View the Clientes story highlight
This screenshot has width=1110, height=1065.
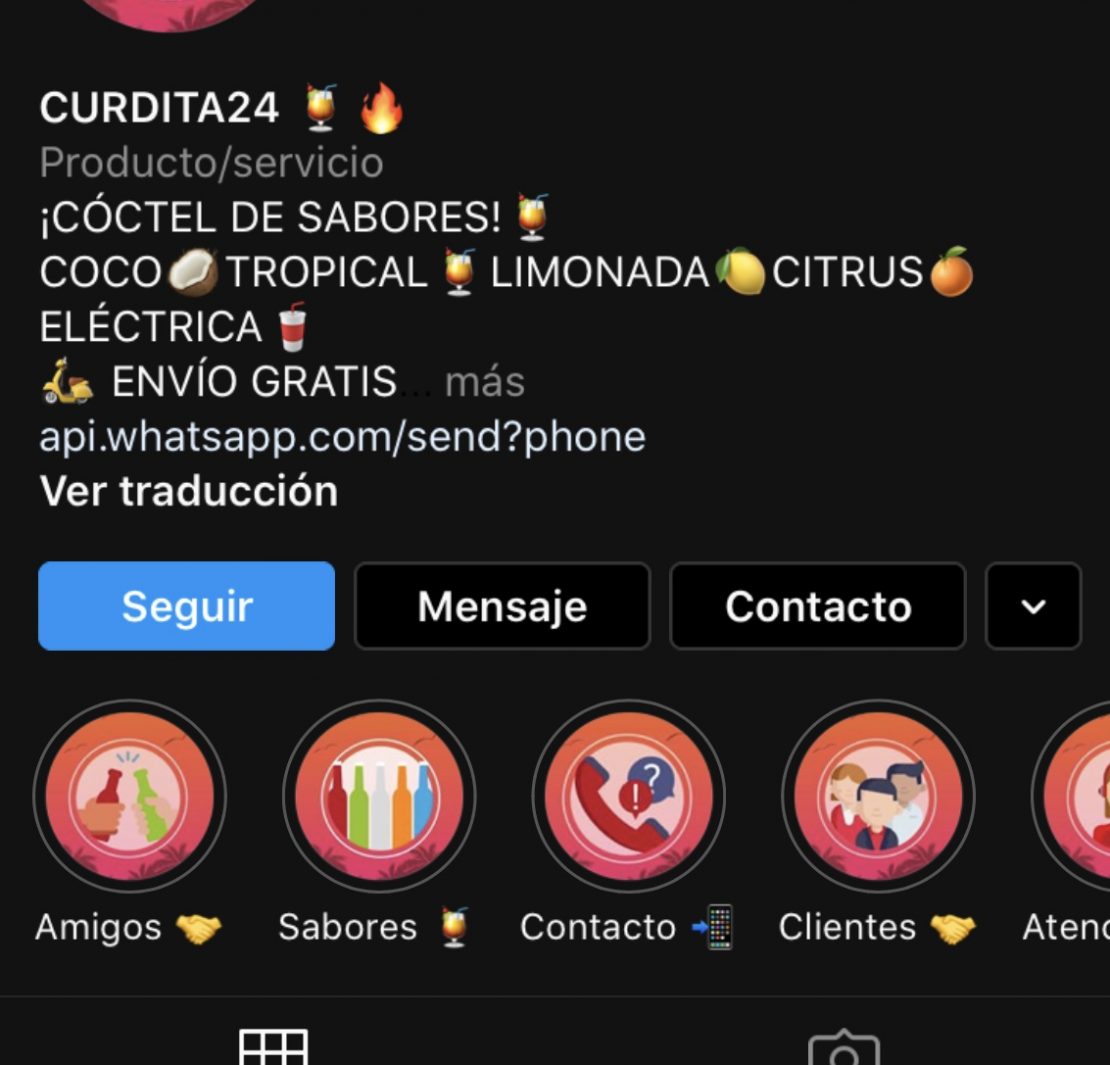pos(878,796)
